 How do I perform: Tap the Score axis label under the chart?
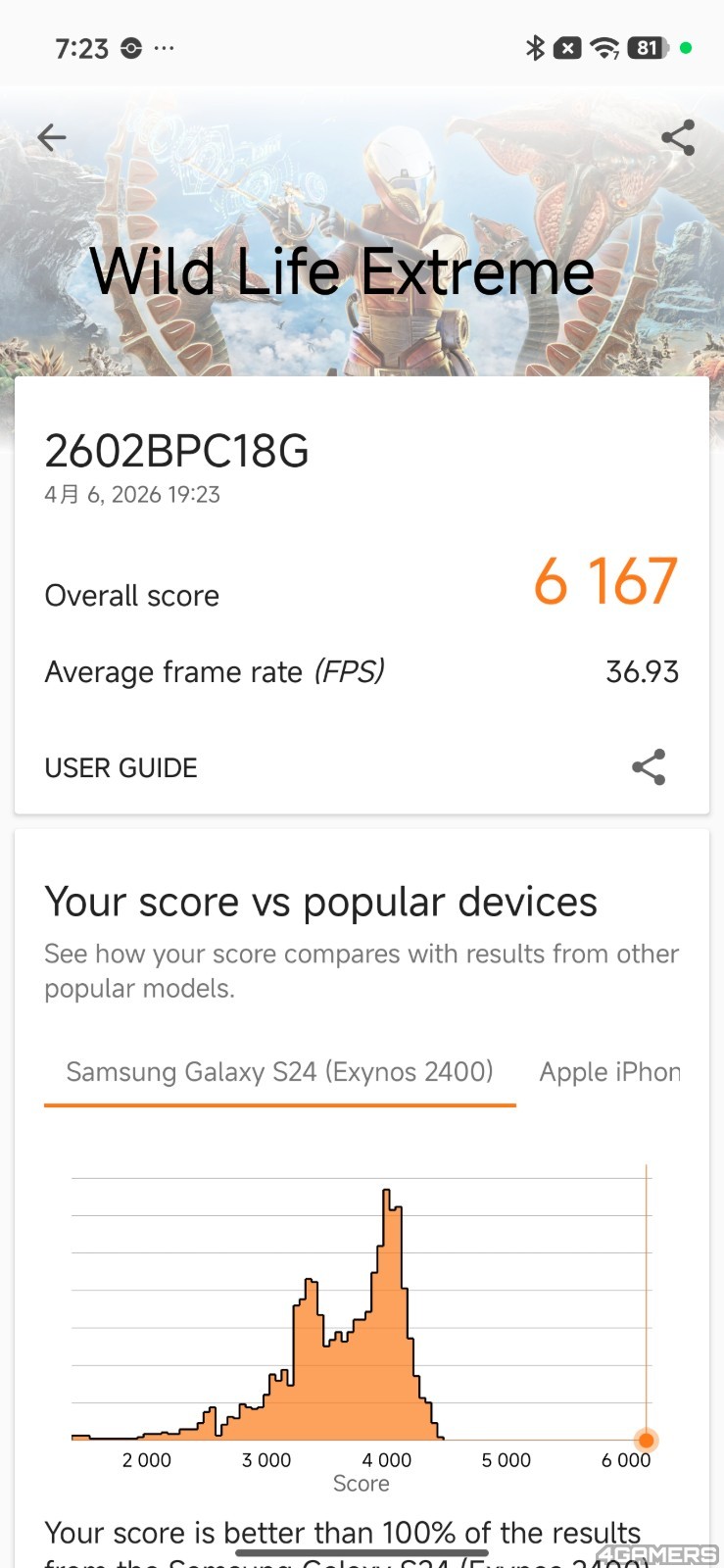[361, 1484]
